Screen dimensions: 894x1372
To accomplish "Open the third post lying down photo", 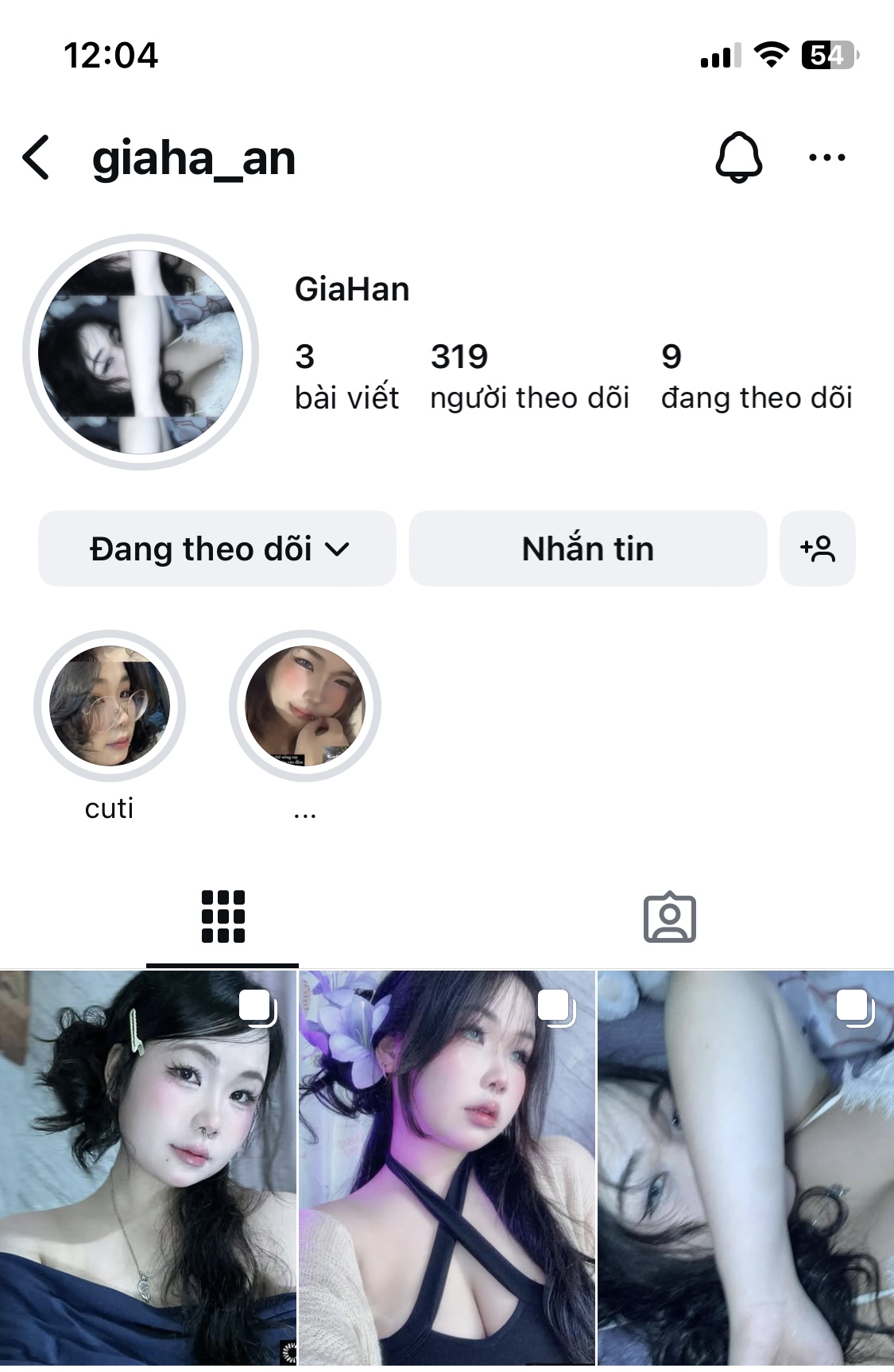I will (745, 1169).
